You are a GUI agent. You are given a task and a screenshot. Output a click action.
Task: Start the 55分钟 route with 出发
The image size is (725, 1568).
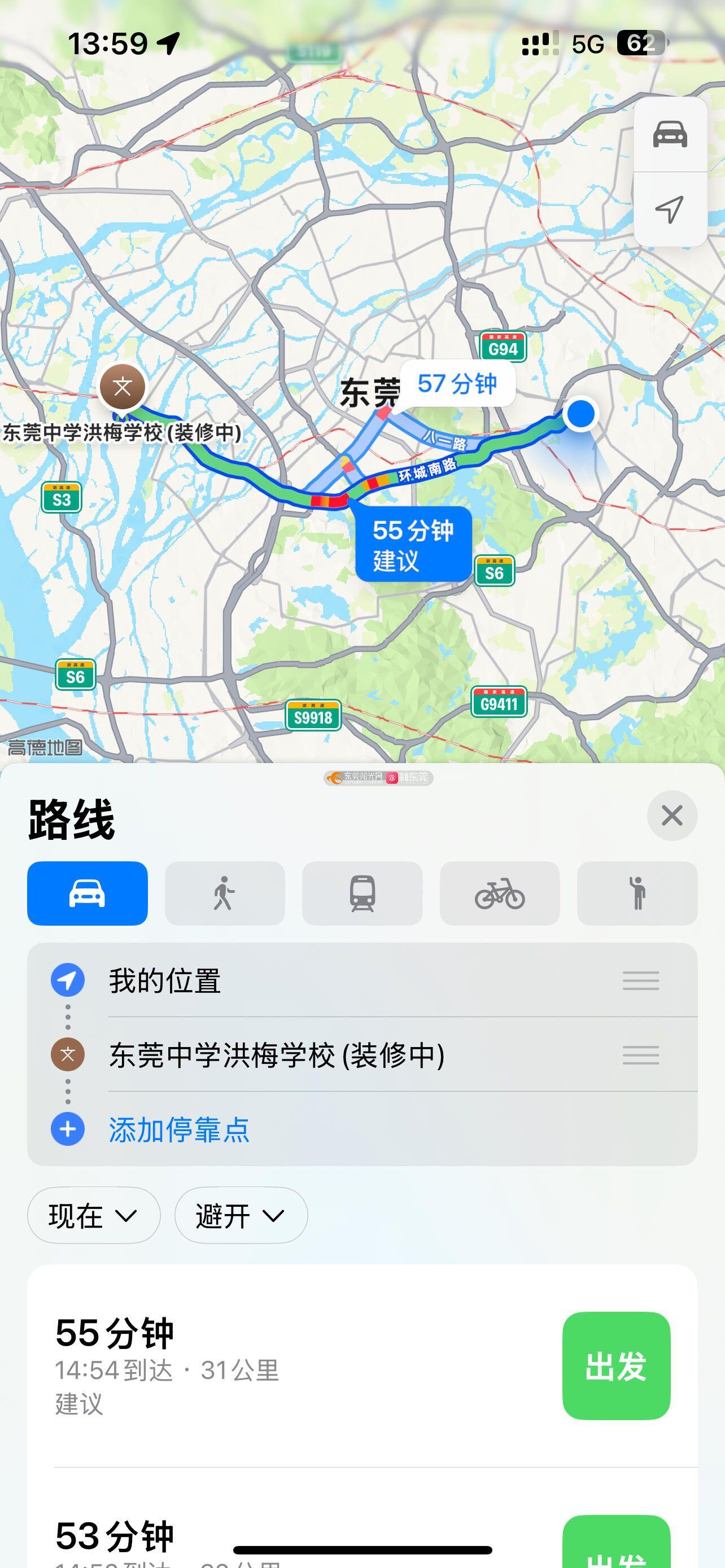pyautogui.click(x=616, y=1366)
